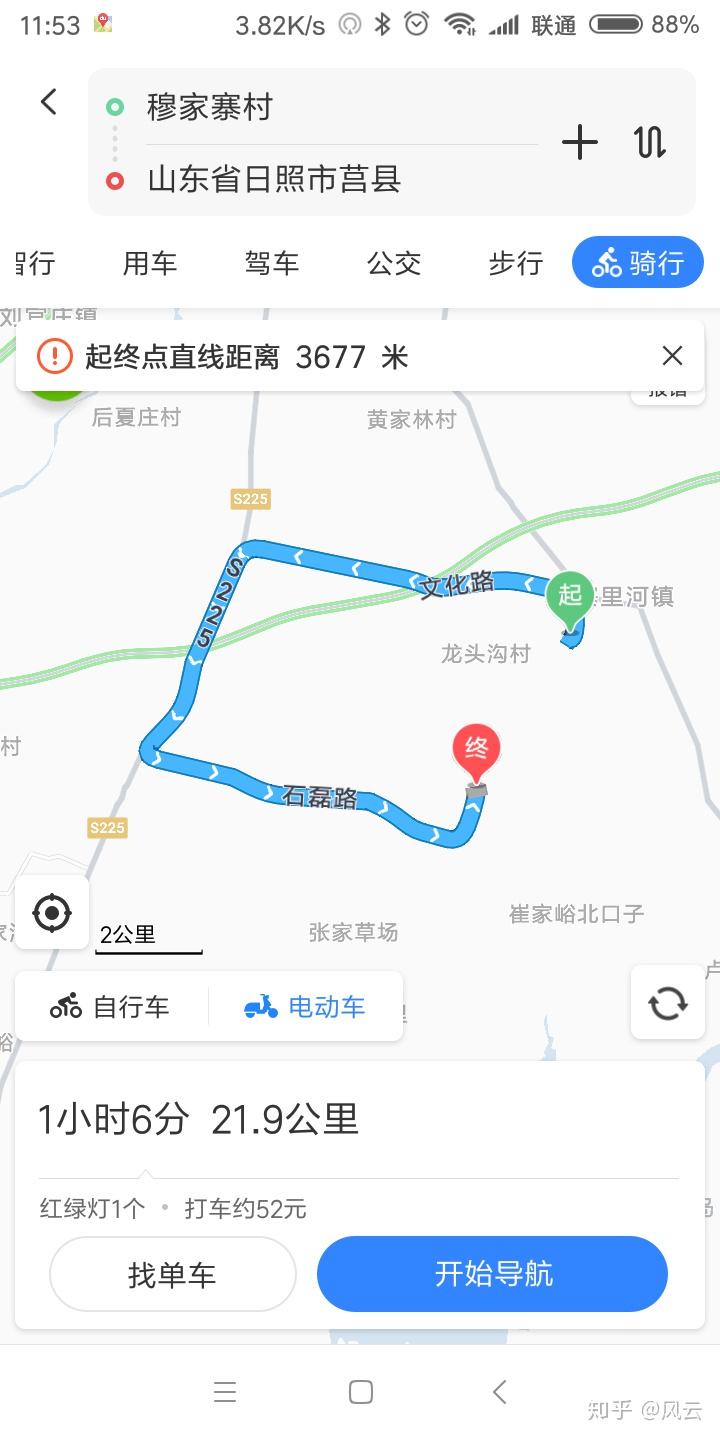Choose 自行车 bicycle mode
Viewport: 720px width, 1440px height.
110,1006
